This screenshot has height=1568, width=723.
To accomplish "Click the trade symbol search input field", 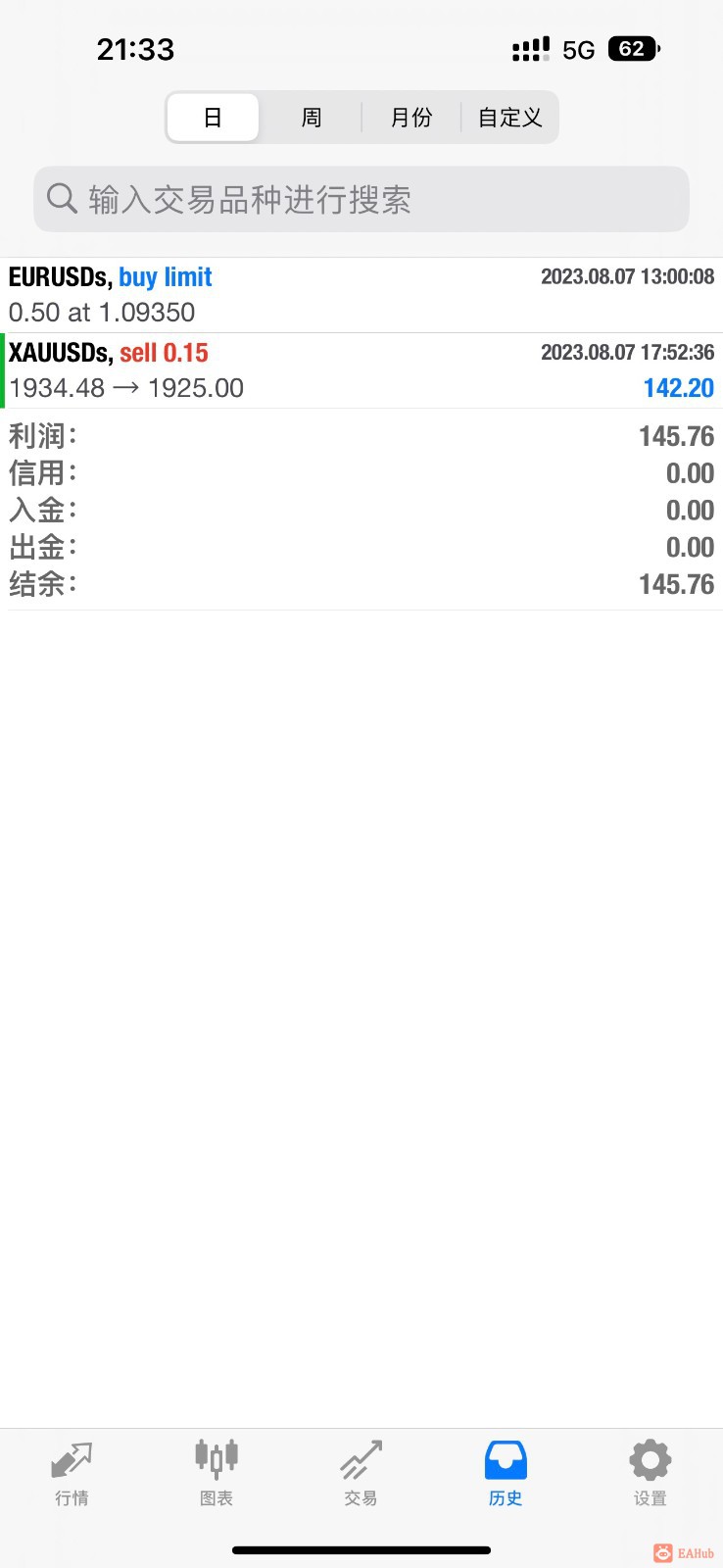I will click(x=361, y=199).
